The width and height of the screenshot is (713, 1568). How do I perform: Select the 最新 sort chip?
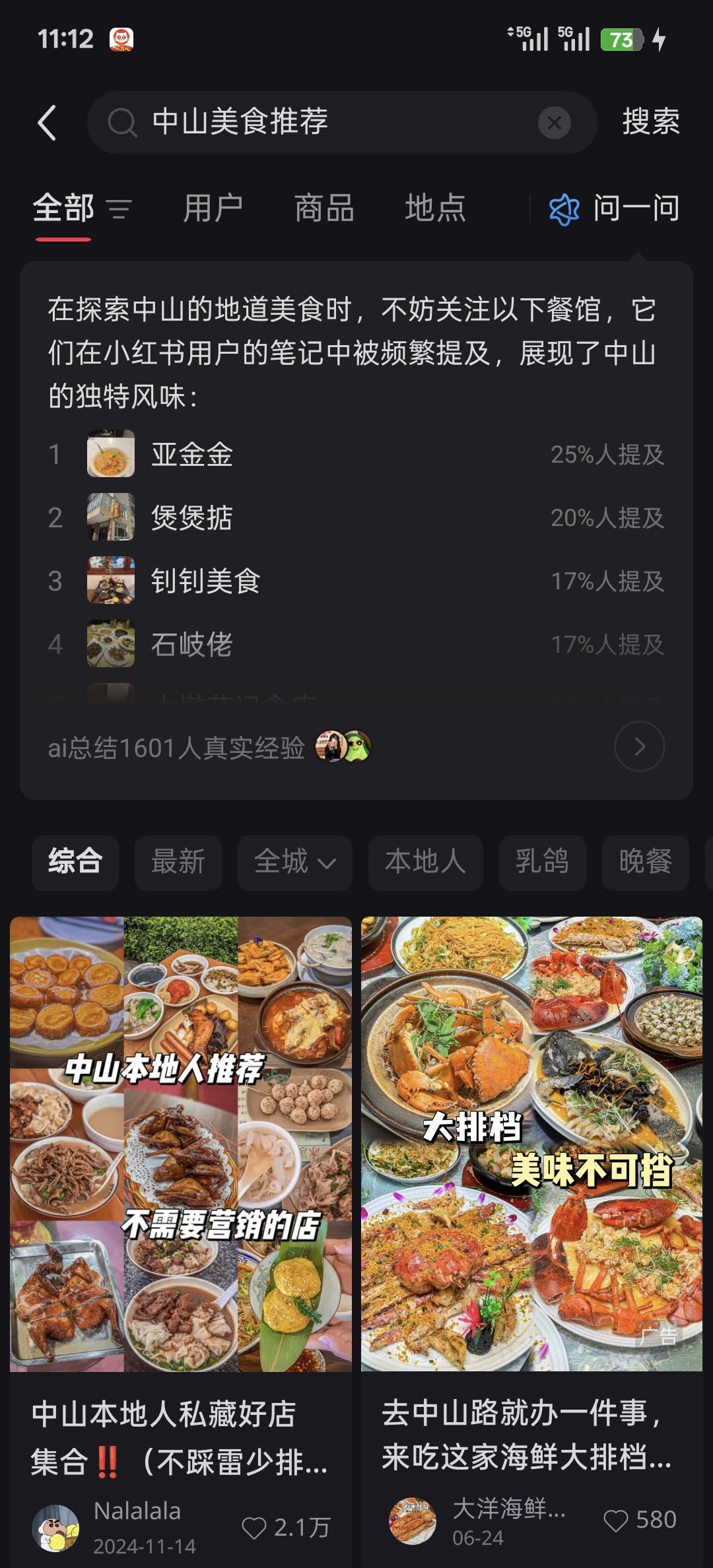click(x=178, y=862)
